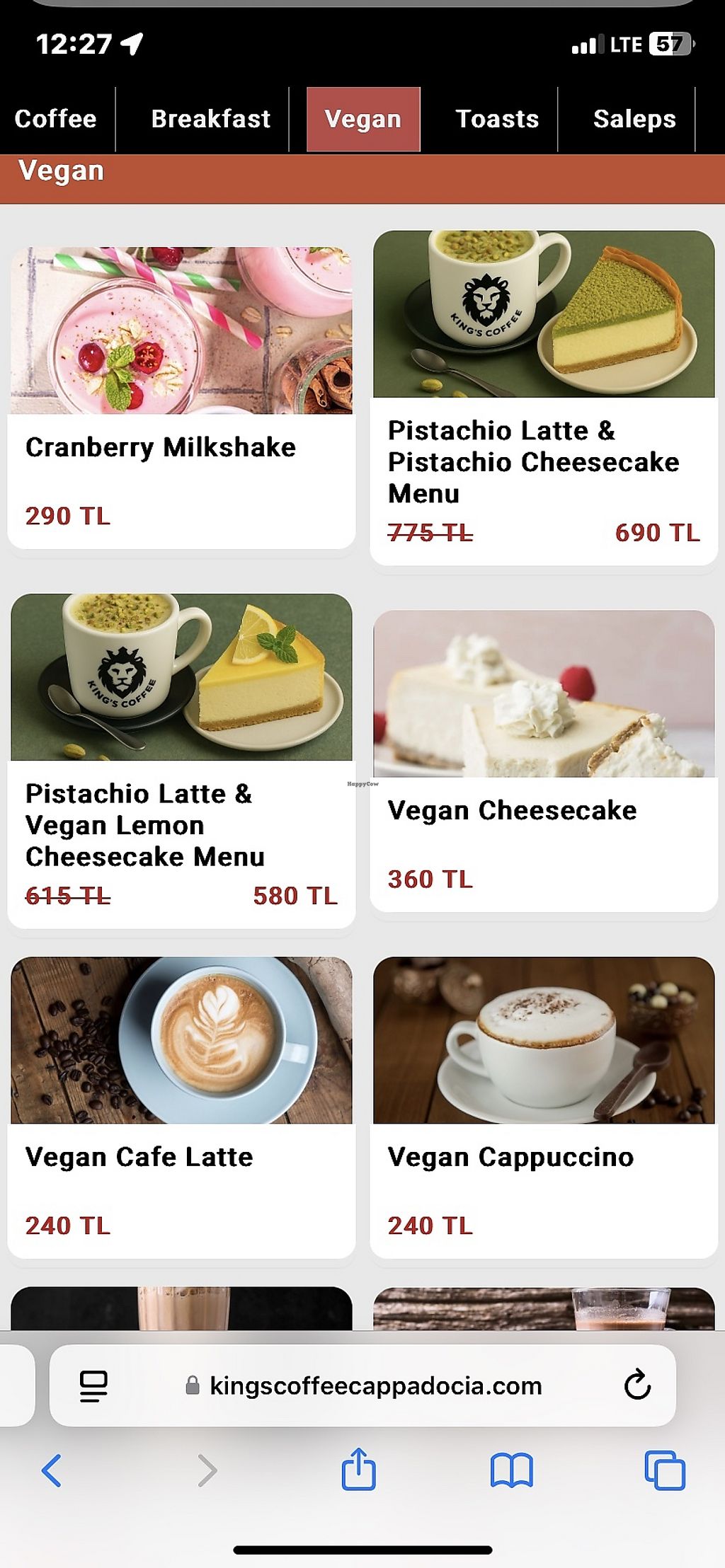Show all open Safari tabs
Image resolution: width=725 pixels, height=1568 pixels.
pos(665,1470)
